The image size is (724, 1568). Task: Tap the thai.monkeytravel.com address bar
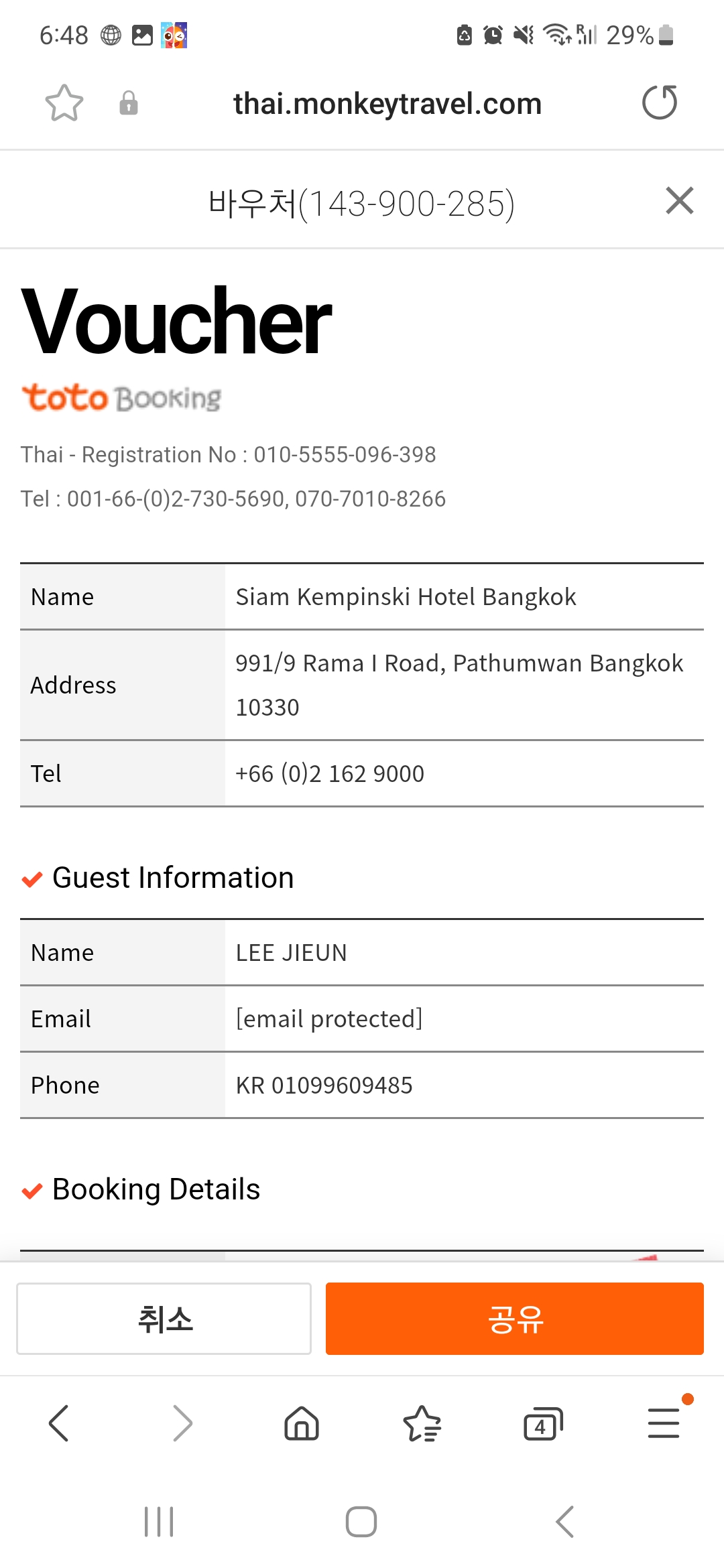(387, 104)
